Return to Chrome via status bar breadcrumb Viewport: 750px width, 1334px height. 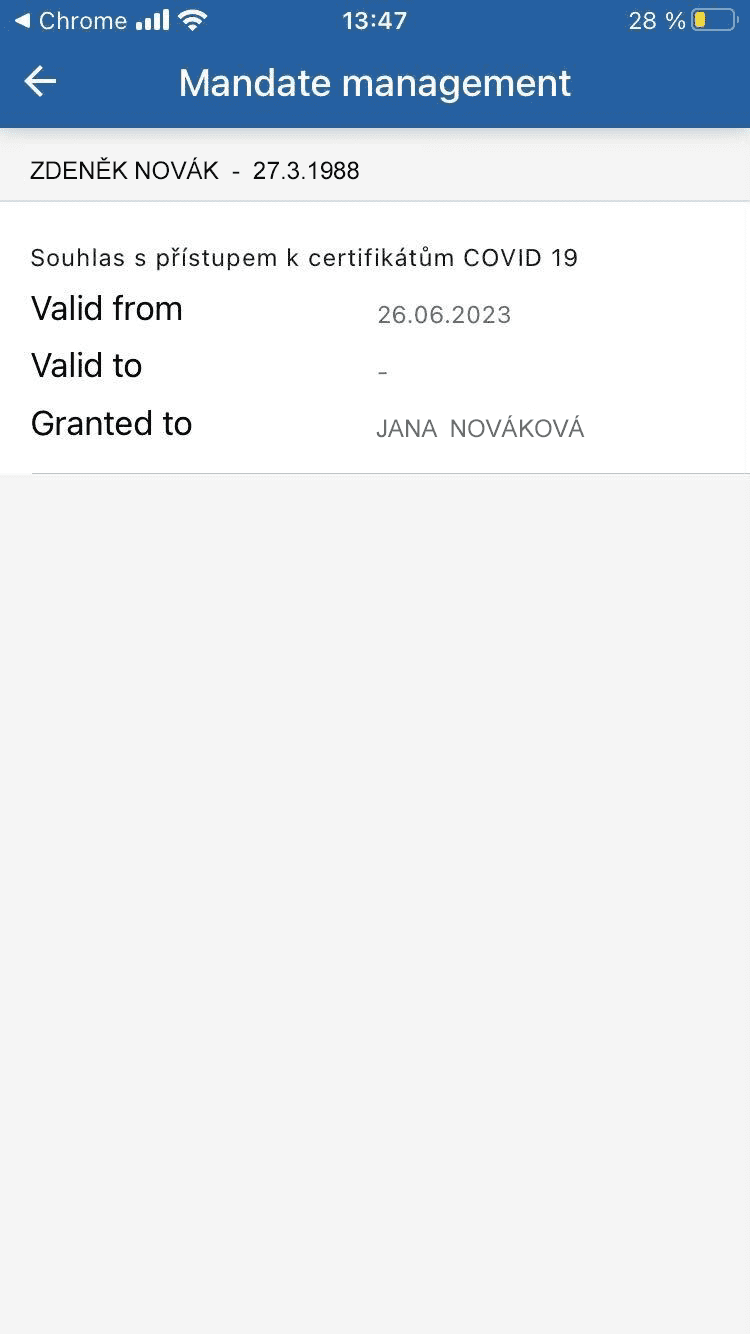click(x=70, y=20)
